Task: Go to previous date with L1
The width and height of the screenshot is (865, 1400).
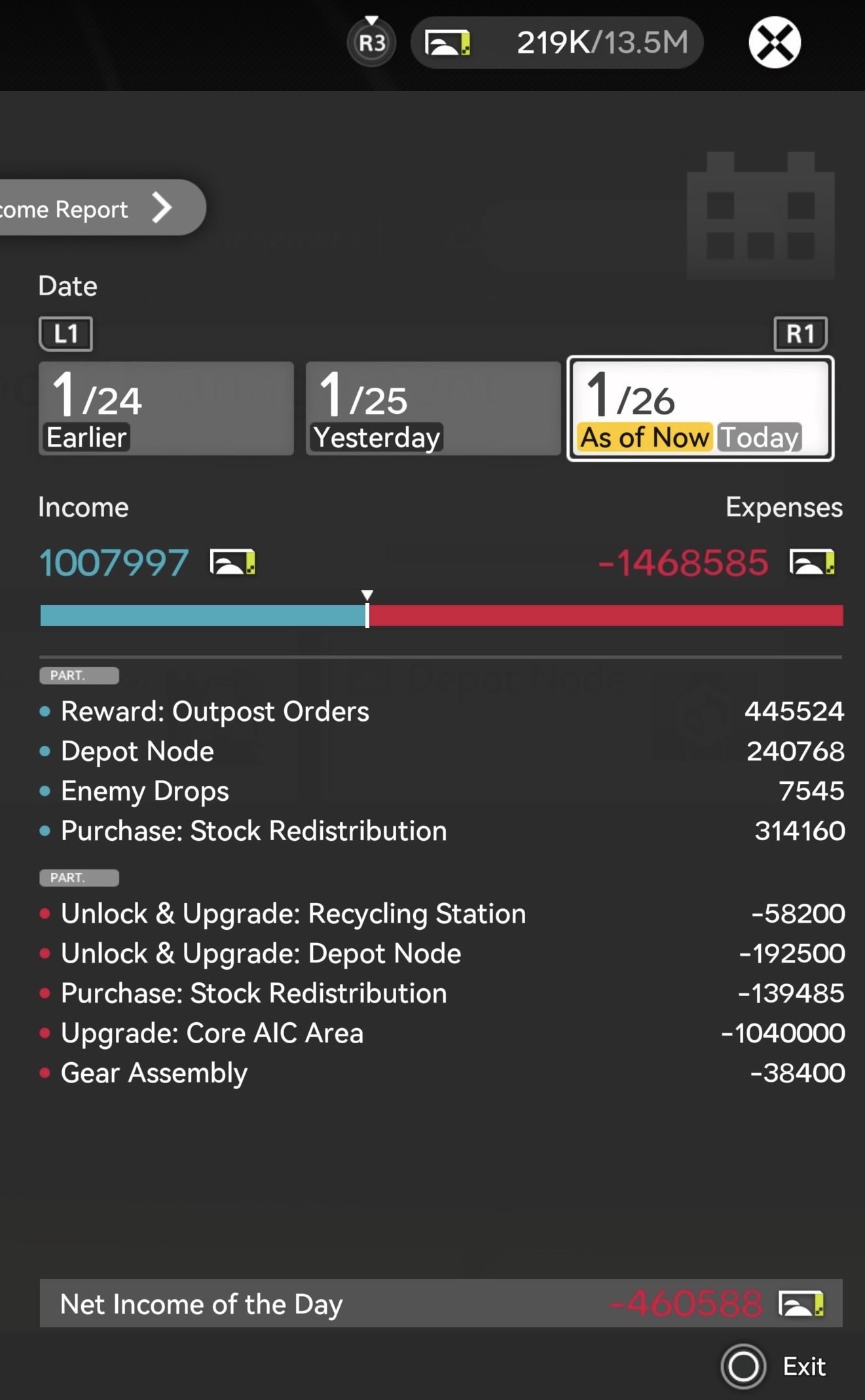Action: [x=65, y=334]
